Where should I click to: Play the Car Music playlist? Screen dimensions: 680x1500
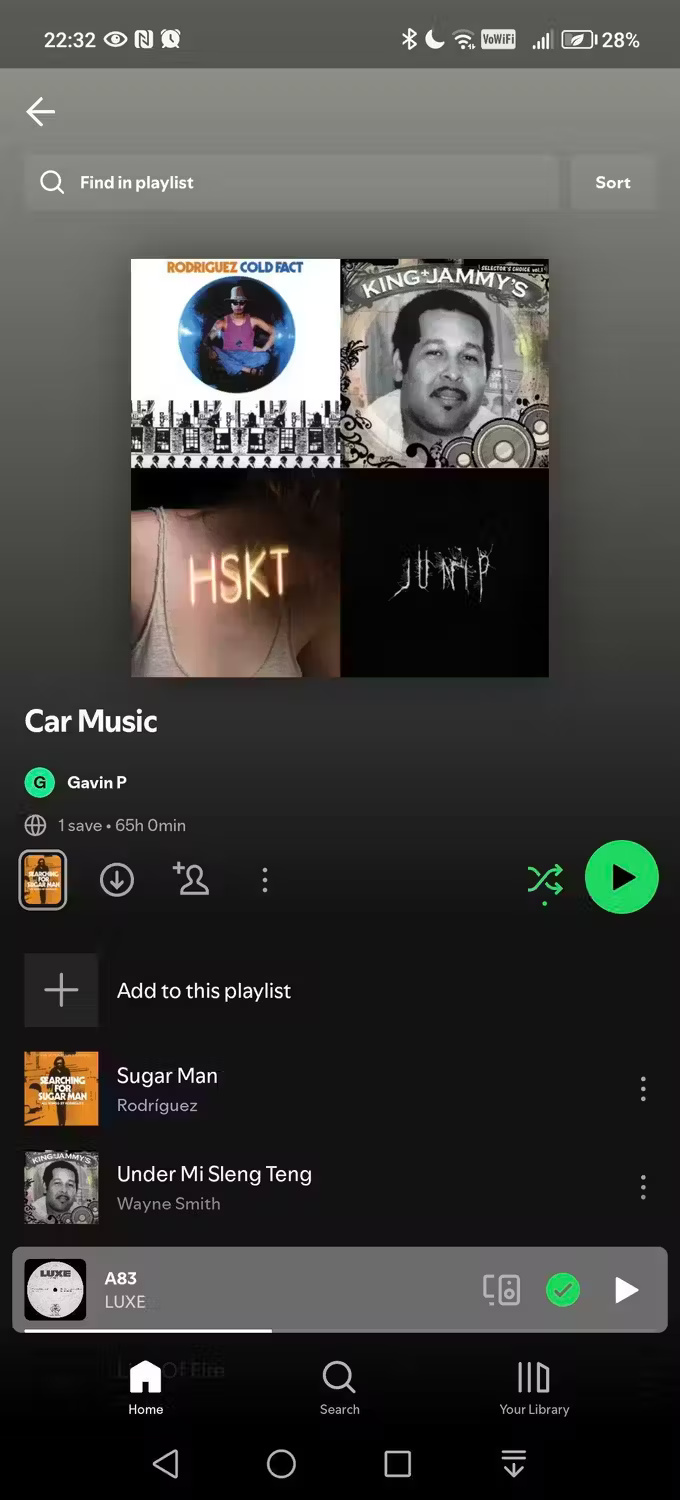click(x=621, y=877)
